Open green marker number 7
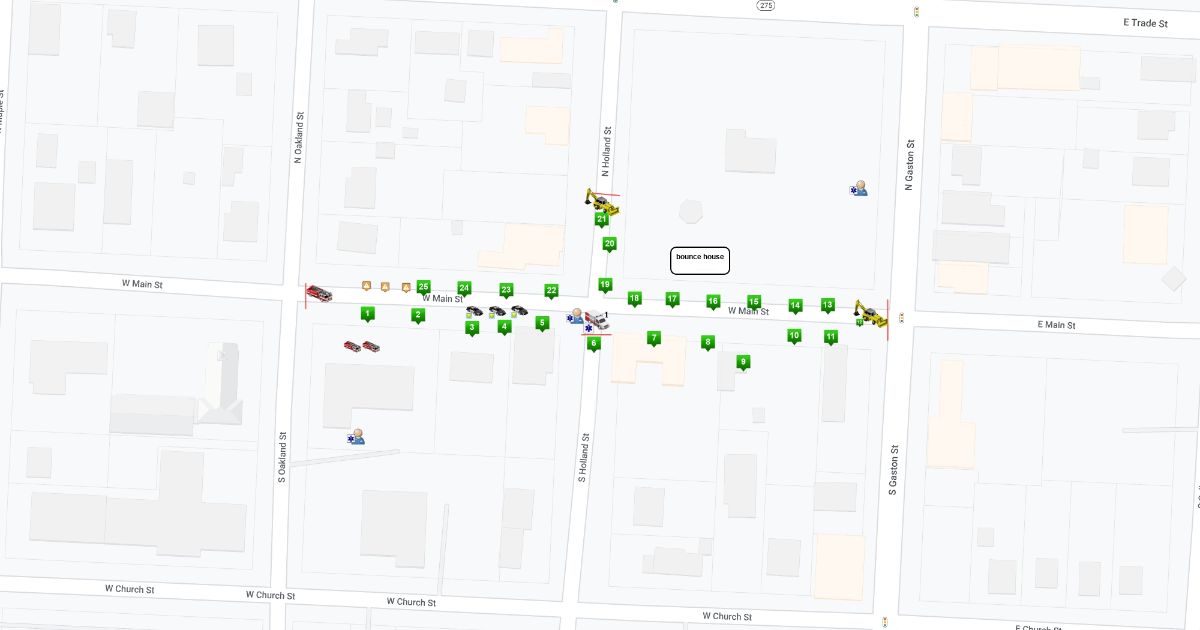The image size is (1200, 630). pos(653,338)
